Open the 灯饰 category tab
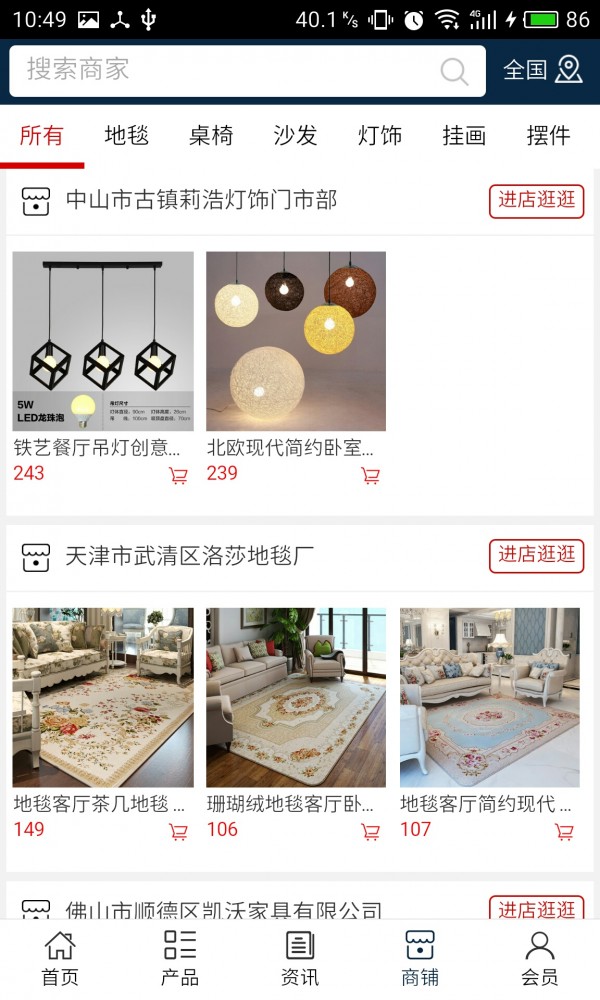 [380, 136]
